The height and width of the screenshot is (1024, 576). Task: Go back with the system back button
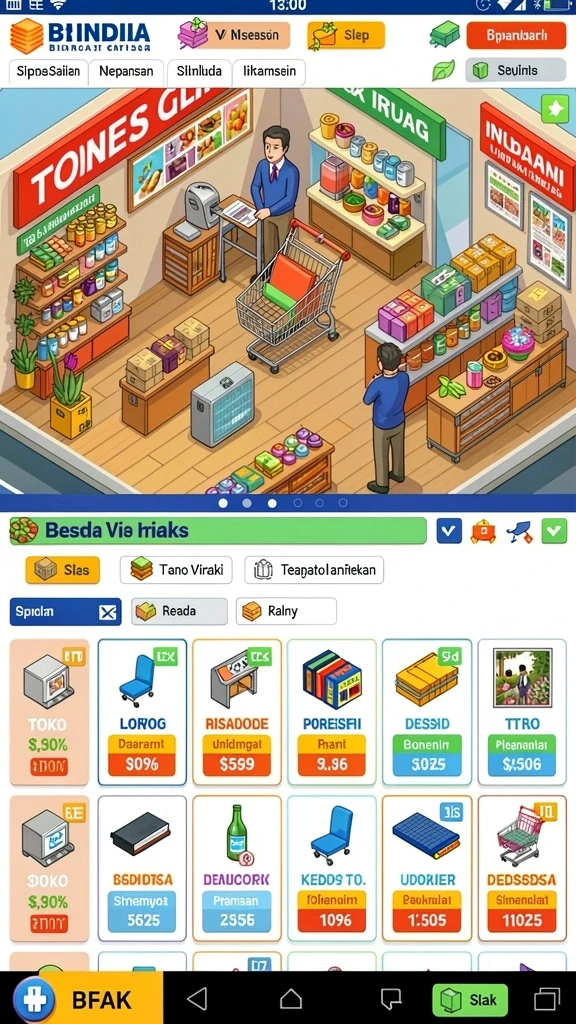pyautogui.click(x=197, y=999)
